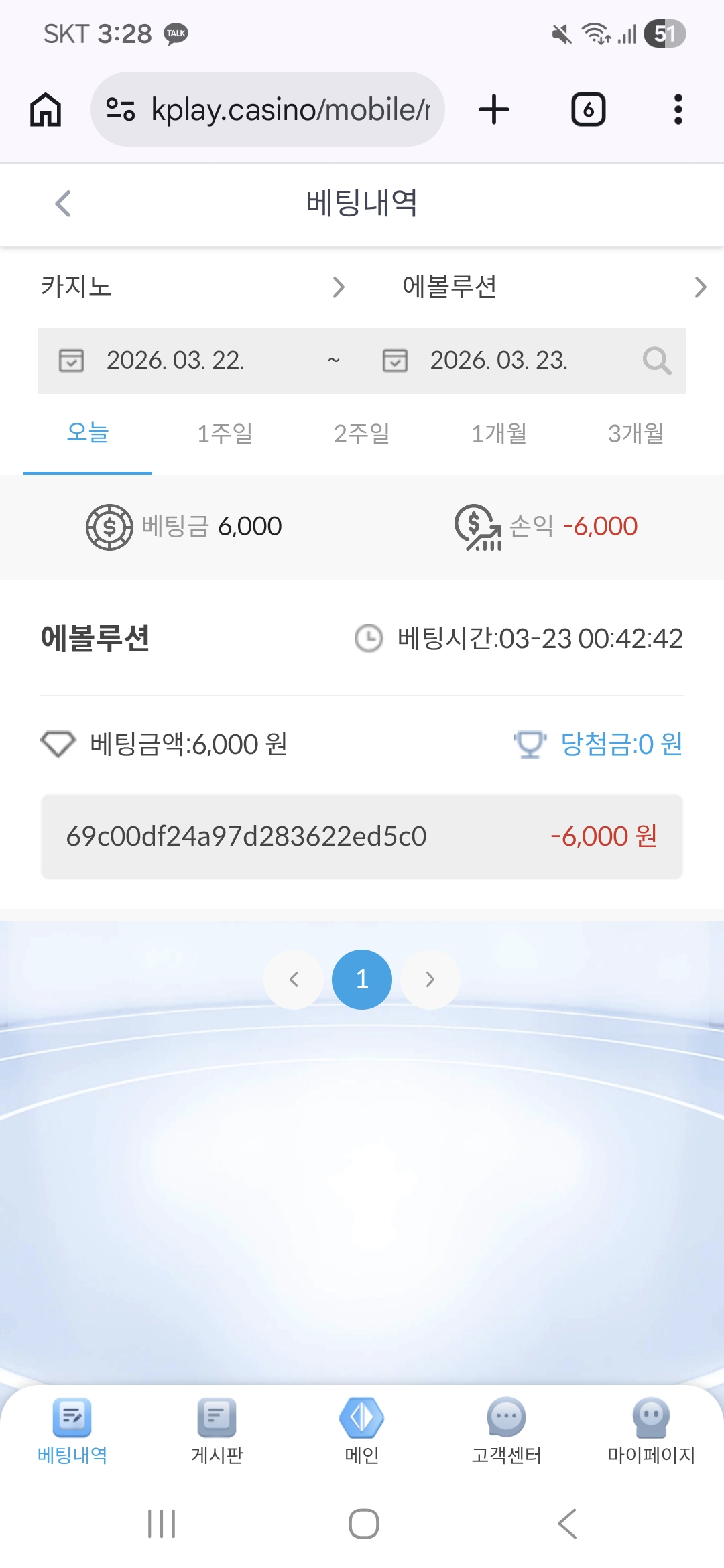Go to the next results page
Image resolution: width=724 pixels, height=1568 pixels.
[430, 980]
